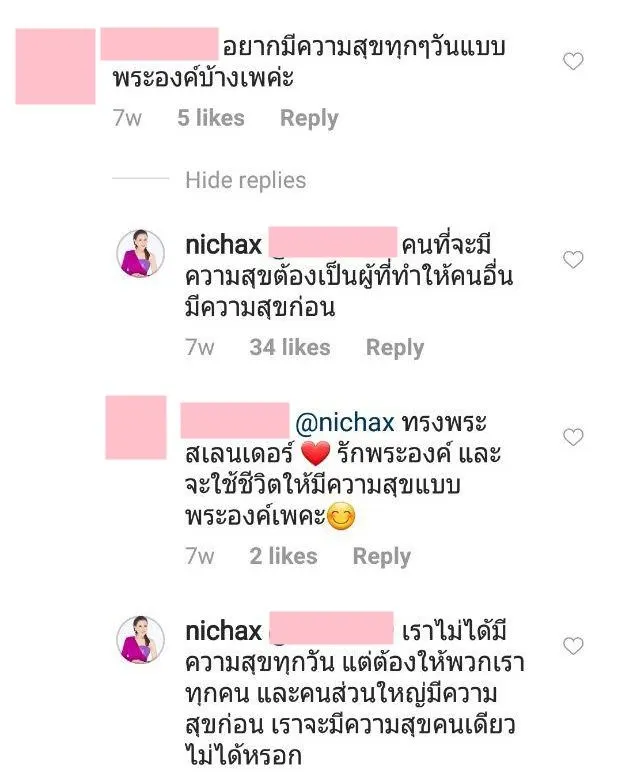The height and width of the screenshot is (780, 622).
Task: Tap Hide replies to collapse thread
Action: pos(245,180)
